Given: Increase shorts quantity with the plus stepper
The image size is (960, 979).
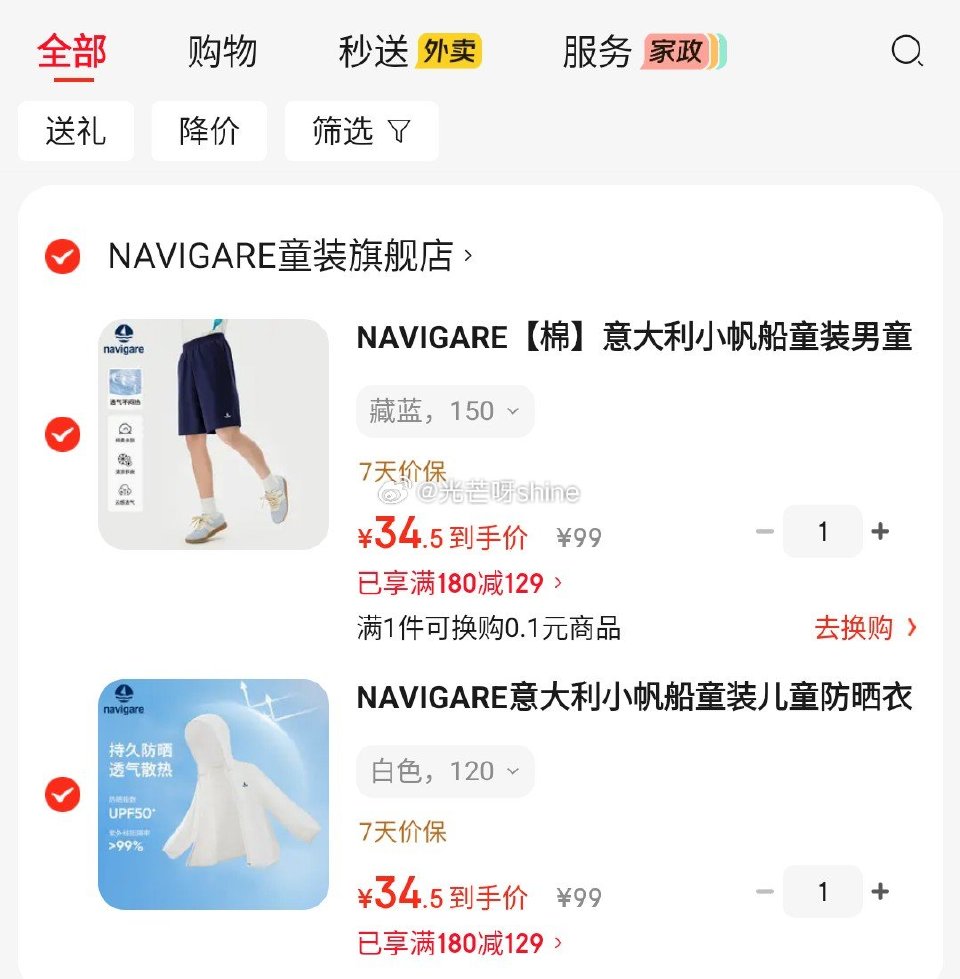Looking at the screenshot, I should (x=880, y=531).
